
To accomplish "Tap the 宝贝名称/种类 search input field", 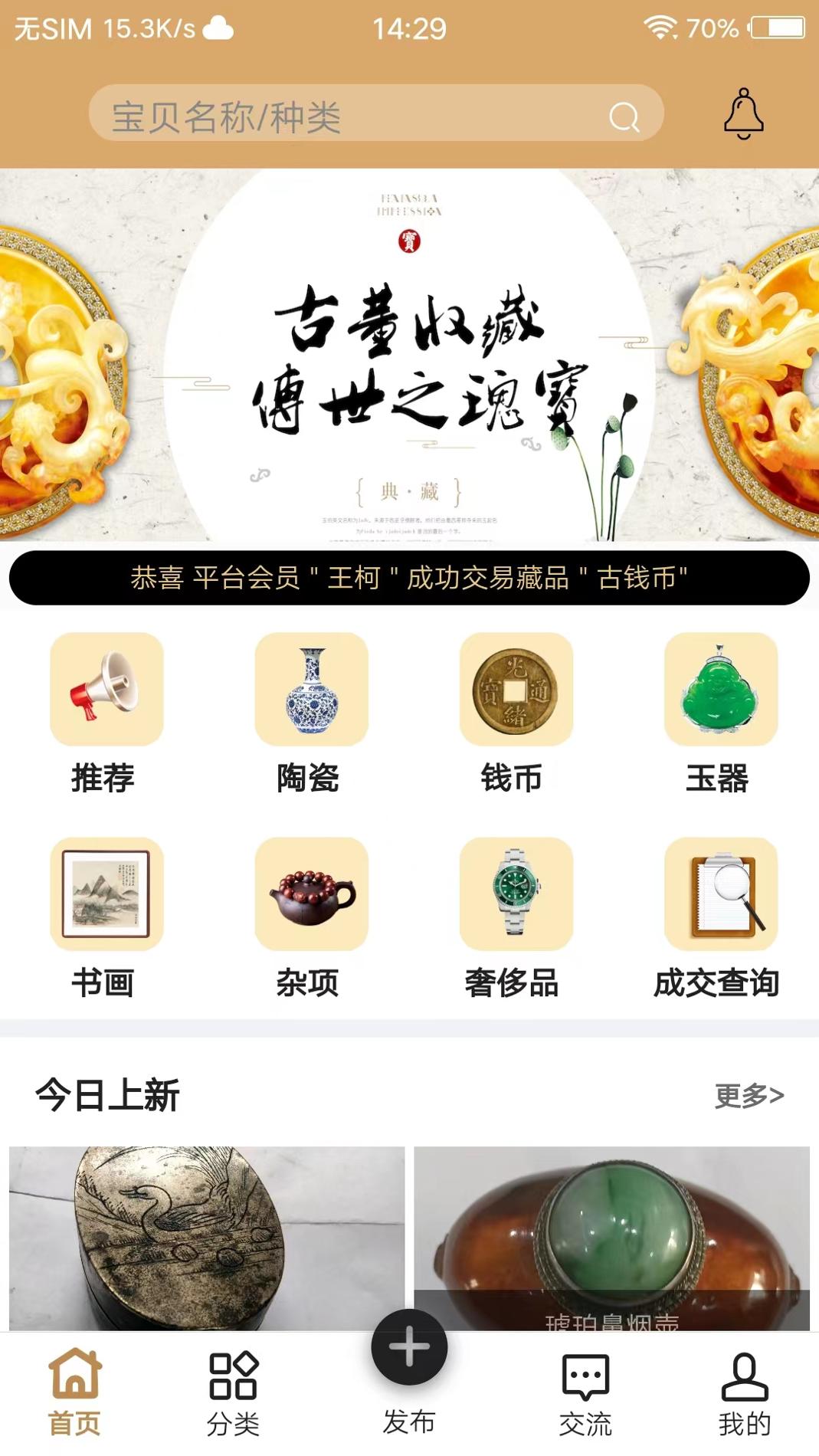I will coord(306,115).
